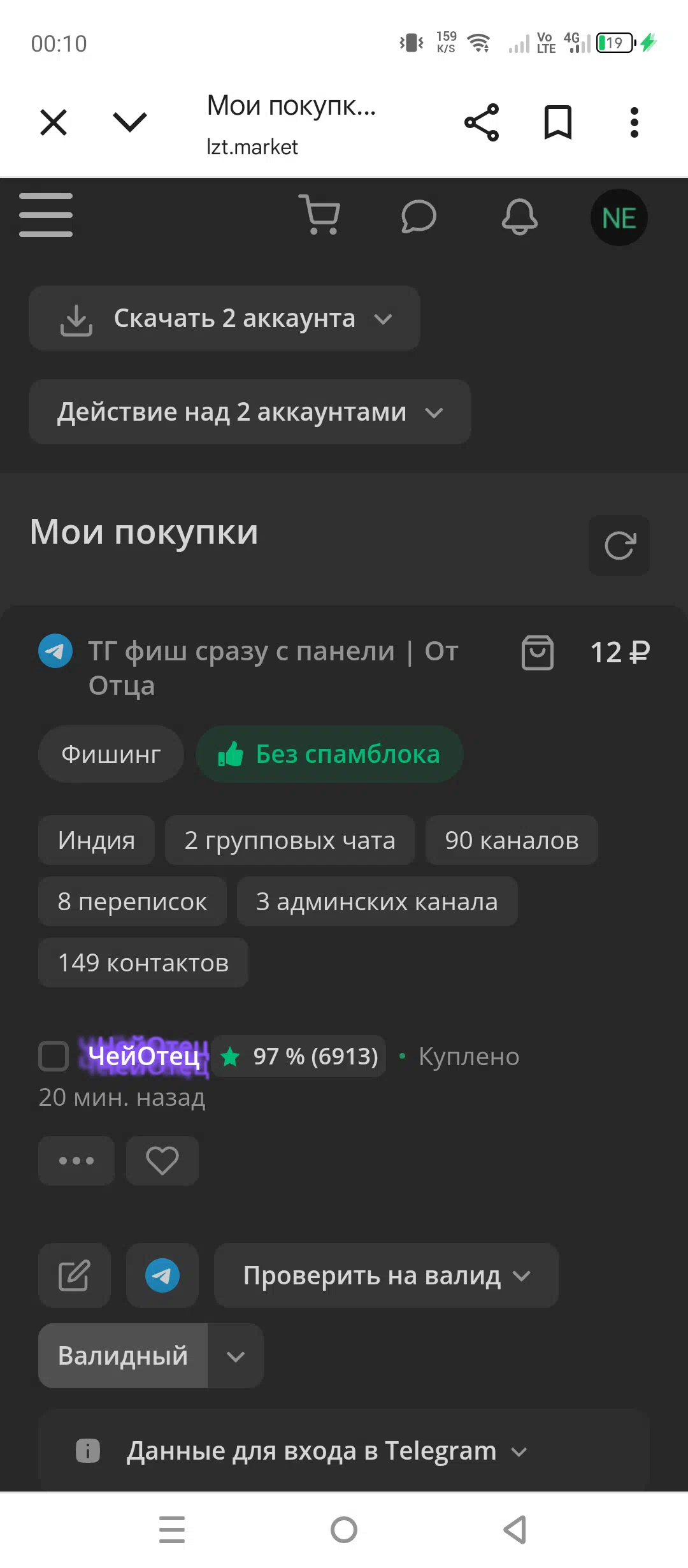Image resolution: width=688 pixels, height=1568 pixels.
Task: Open seller ЧейОтец's profile
Action: tap(144, 1056)
